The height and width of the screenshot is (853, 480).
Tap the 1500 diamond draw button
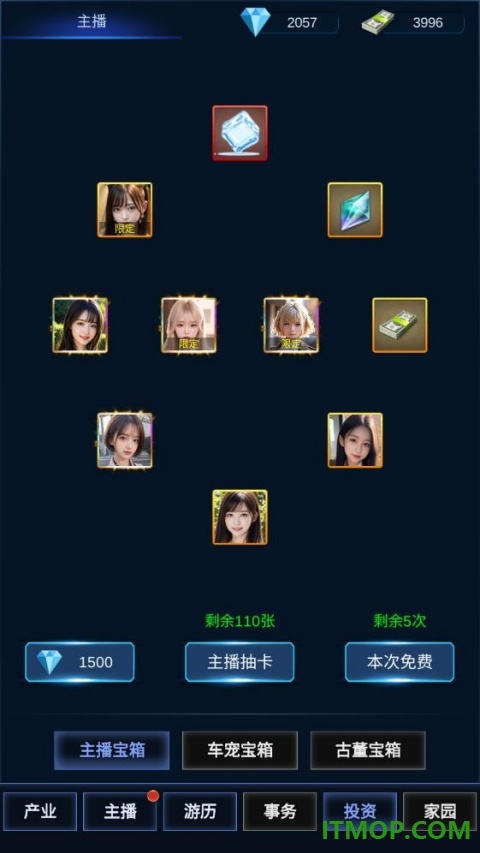(x=79, y=662)
